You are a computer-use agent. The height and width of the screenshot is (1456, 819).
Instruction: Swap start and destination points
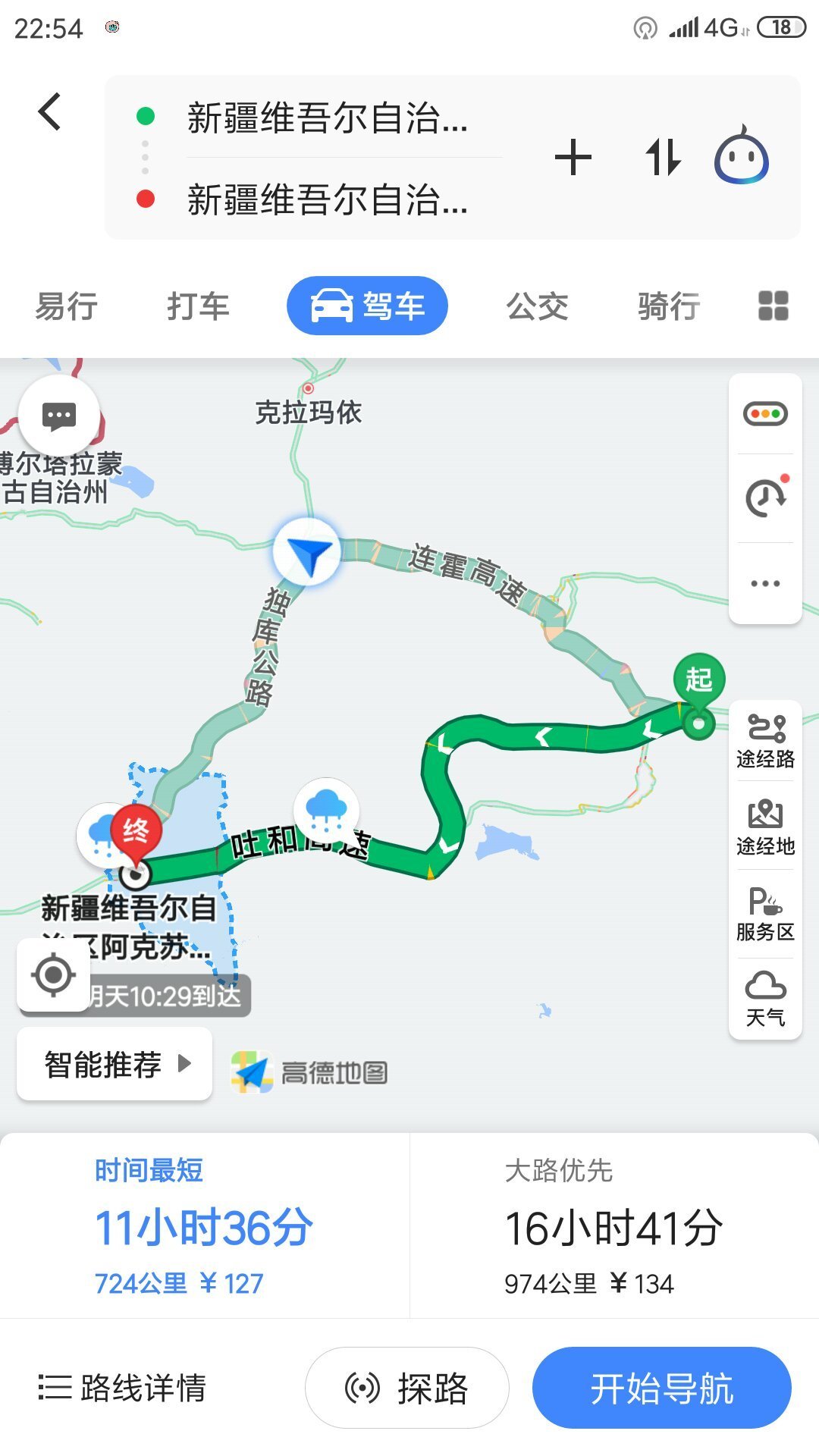663,158
